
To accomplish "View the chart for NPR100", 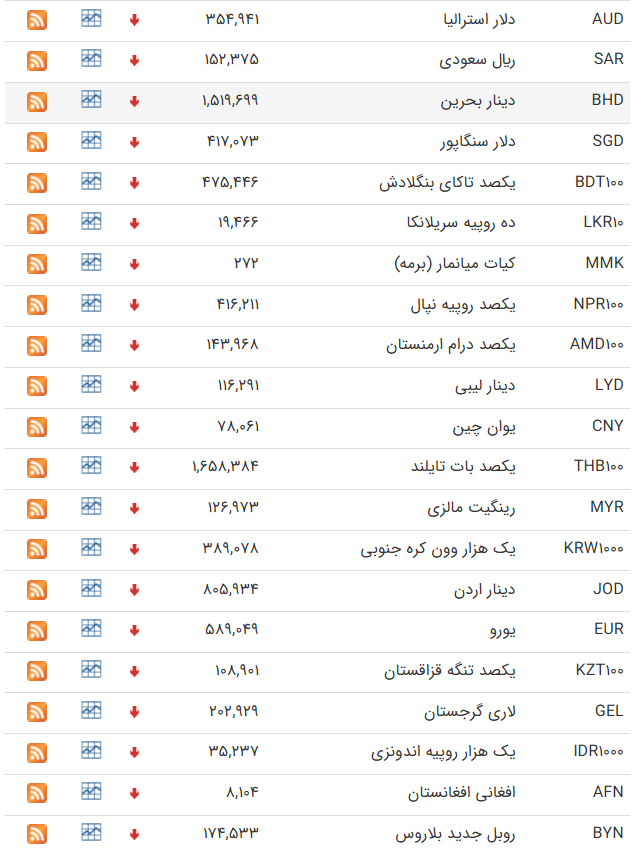I will coord(91,303).
